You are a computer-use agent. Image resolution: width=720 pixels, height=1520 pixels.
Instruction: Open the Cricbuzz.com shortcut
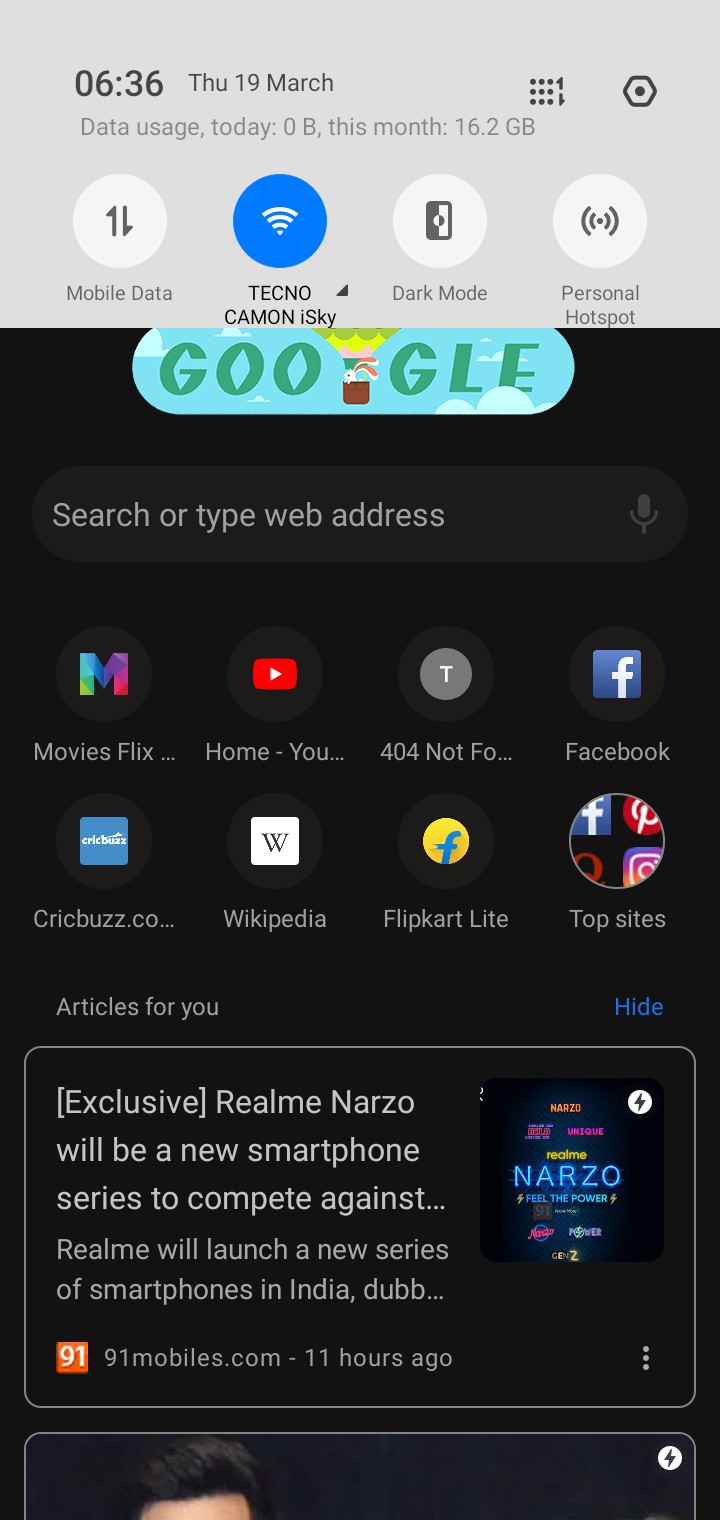(104, 840)
